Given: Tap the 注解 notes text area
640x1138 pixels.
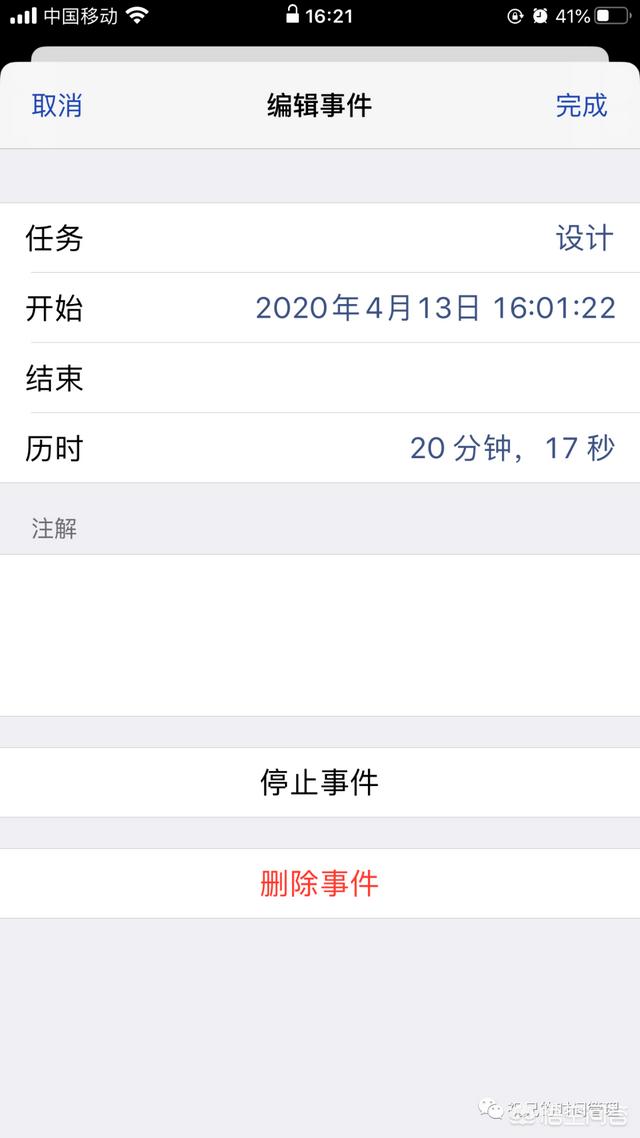Looking at the screenshot, I should [320, 635].
